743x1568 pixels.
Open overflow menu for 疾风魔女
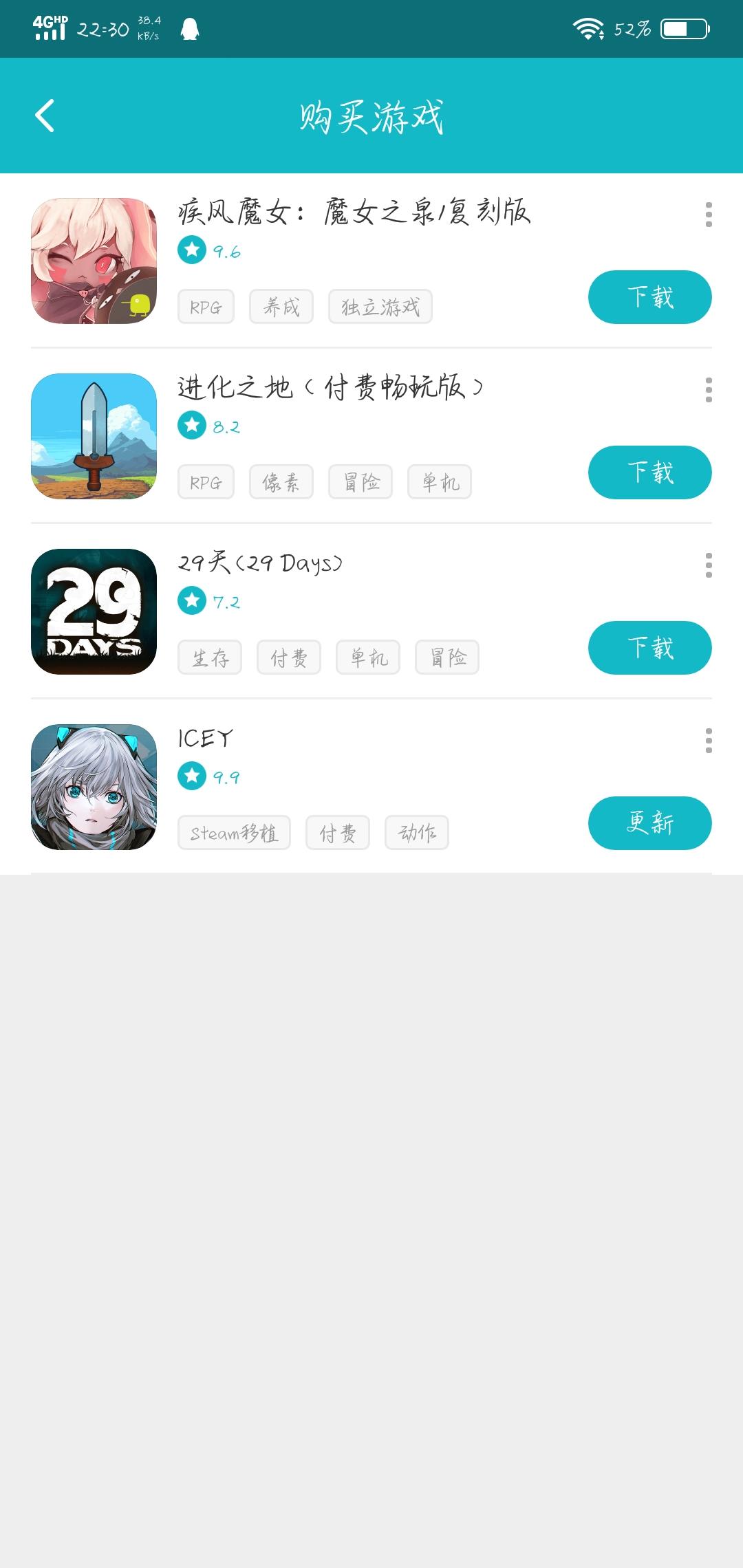coord(708,215)
